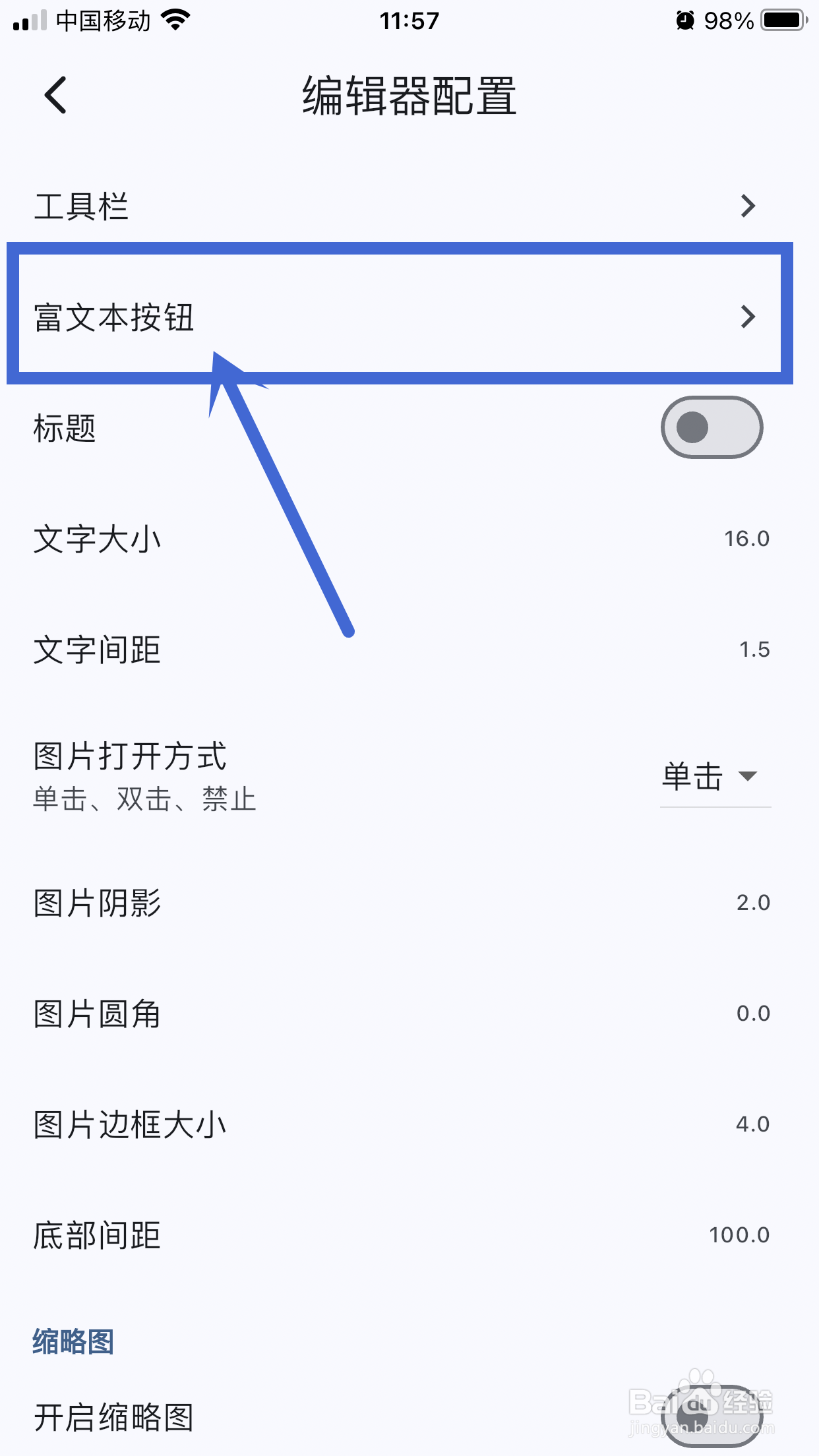Tap the battery indicator in status bar

pos(781,20)
